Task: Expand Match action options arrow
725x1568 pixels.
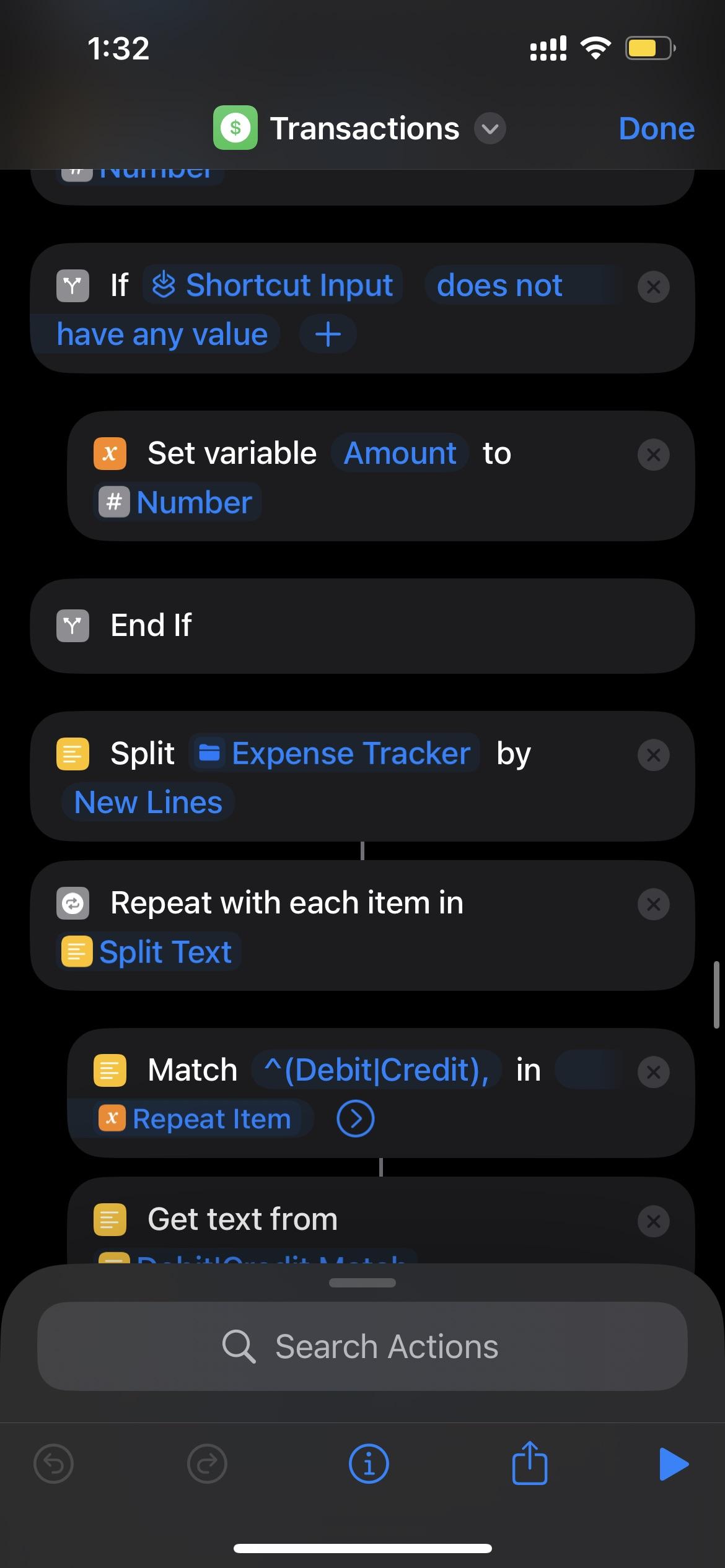Action: tap(355, 1119)
